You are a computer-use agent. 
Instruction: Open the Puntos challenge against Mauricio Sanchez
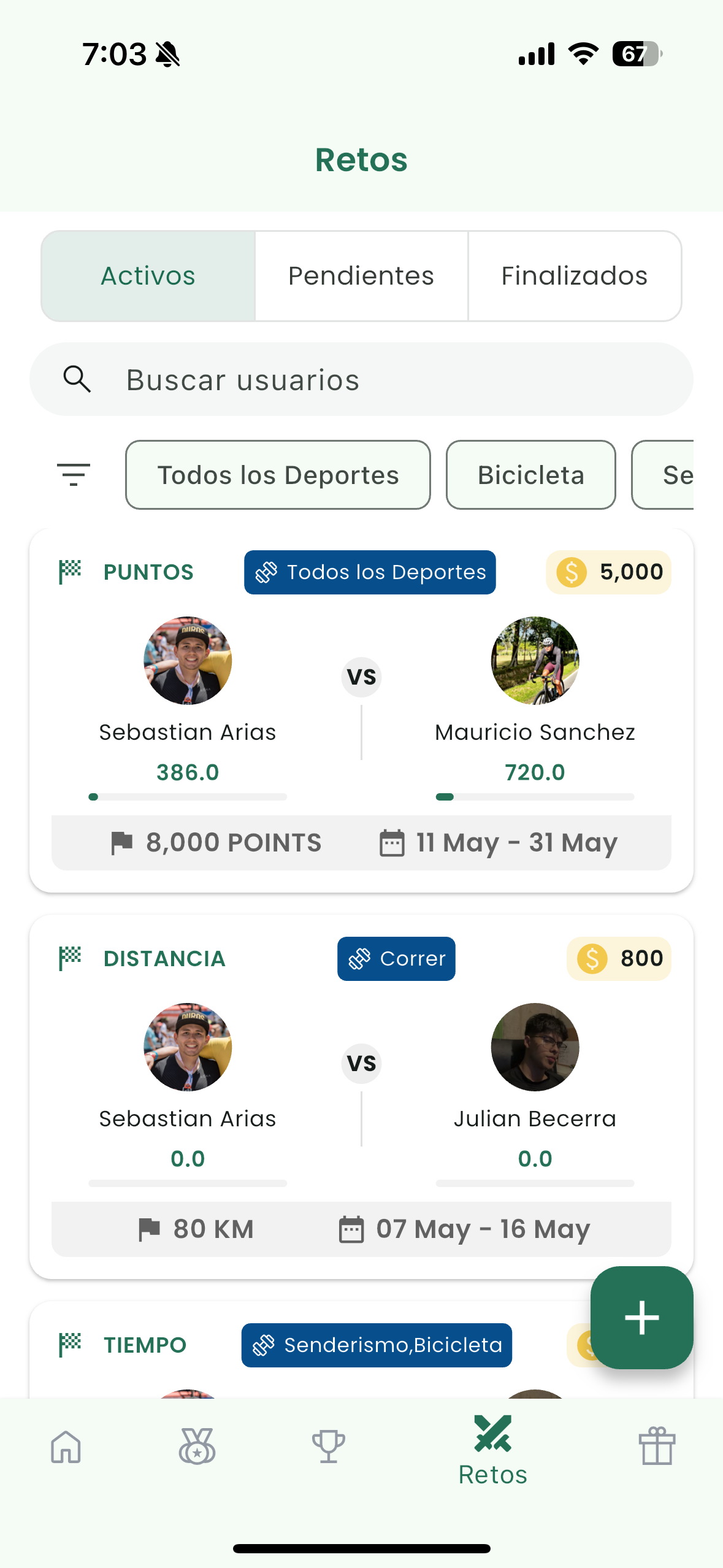click(x=361, y=710)
